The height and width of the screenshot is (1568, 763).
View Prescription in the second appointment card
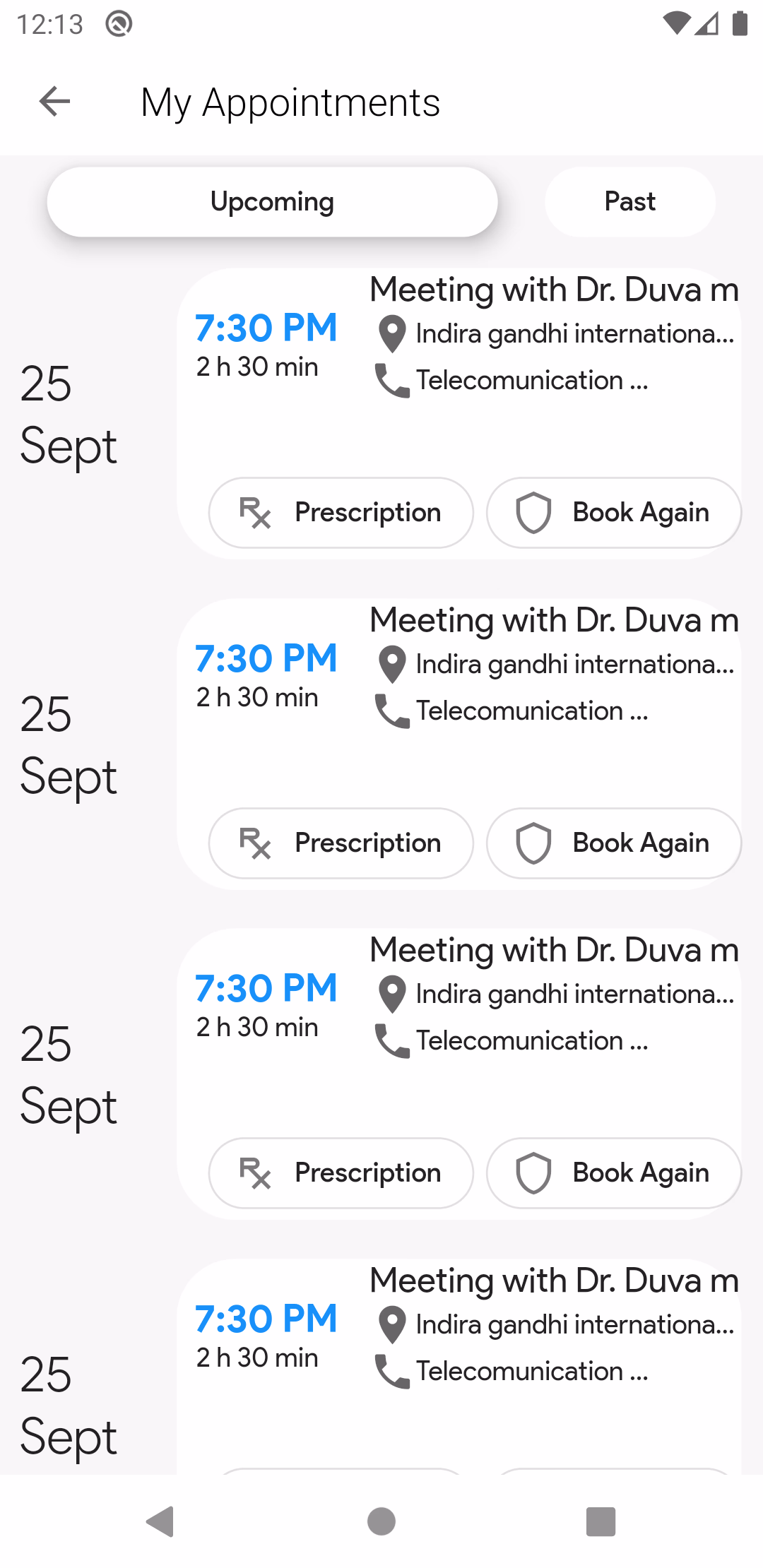click(x=341, y=843)
